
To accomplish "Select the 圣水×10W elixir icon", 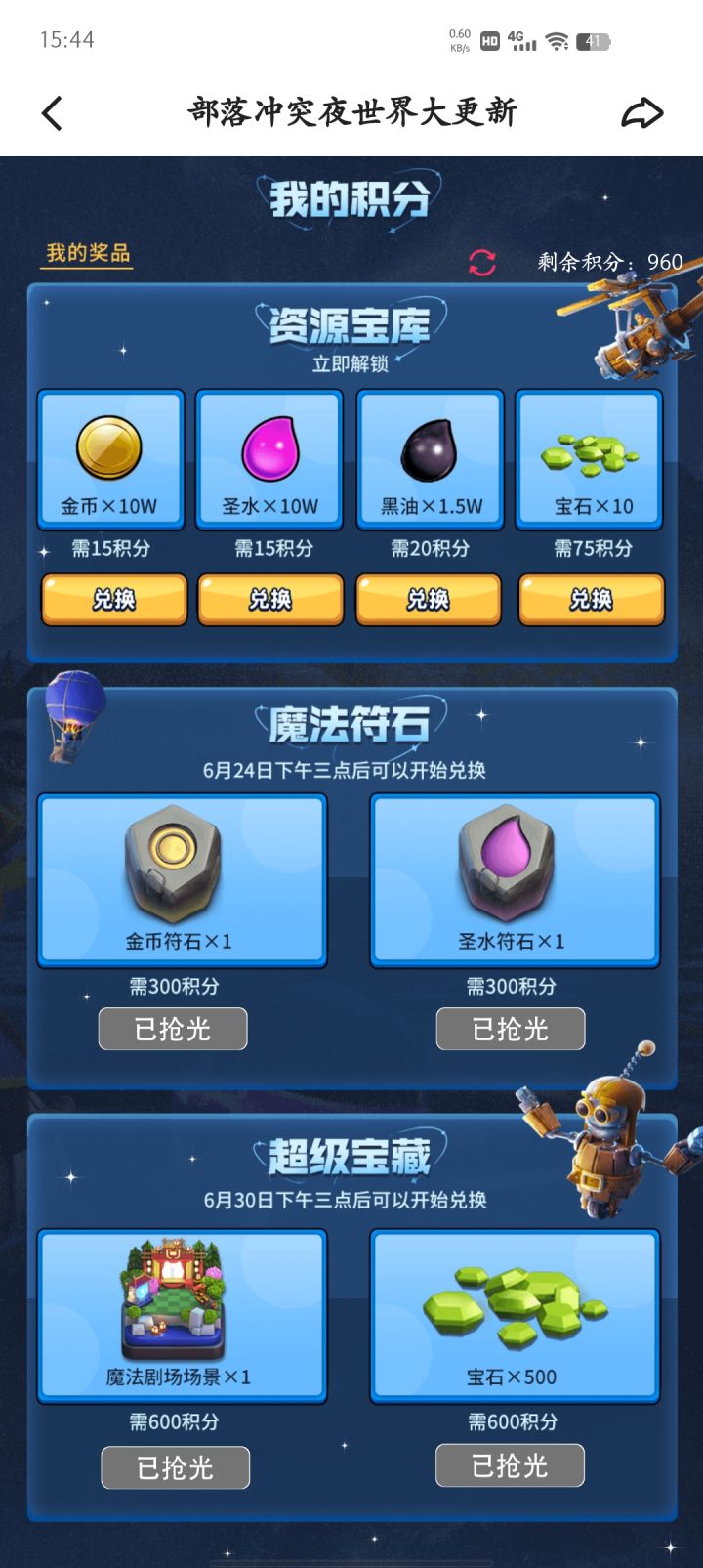I will click(x=269, y=451).
